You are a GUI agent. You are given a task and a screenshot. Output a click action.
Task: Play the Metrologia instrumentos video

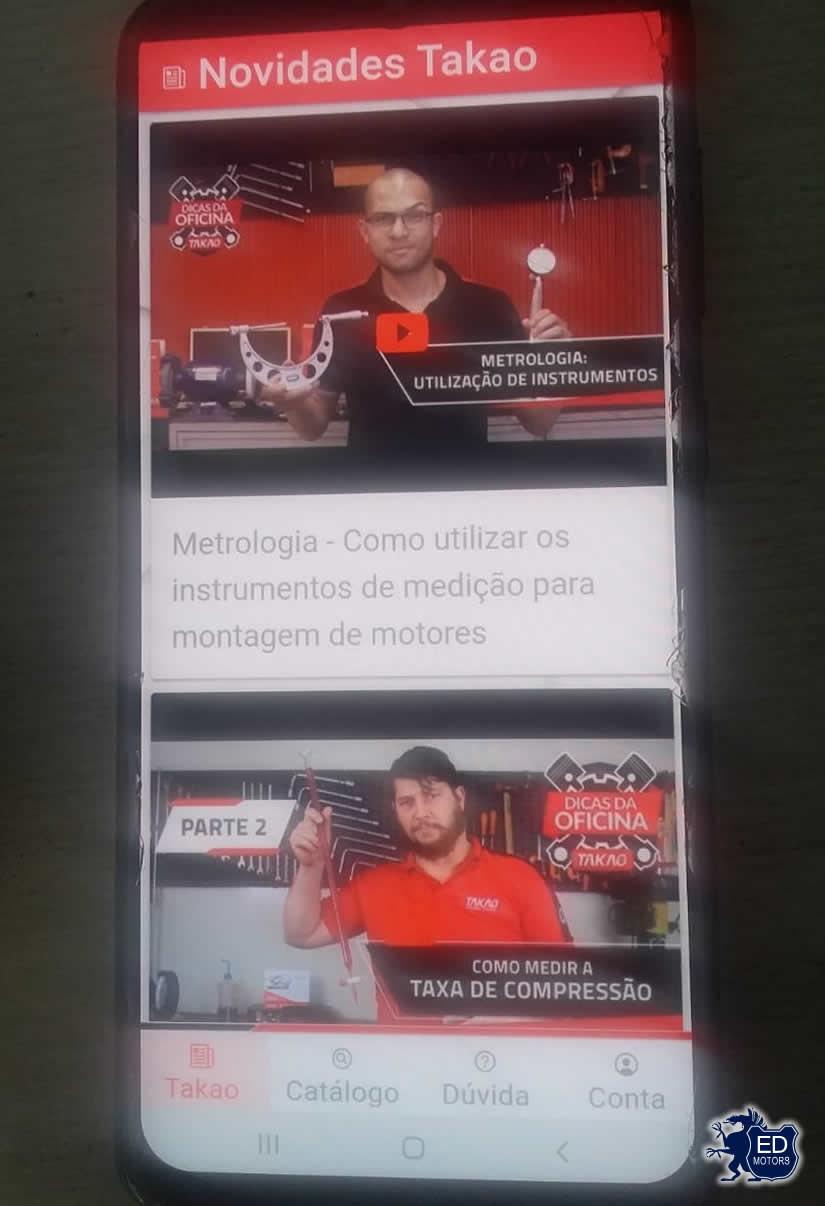pos(402,333)
